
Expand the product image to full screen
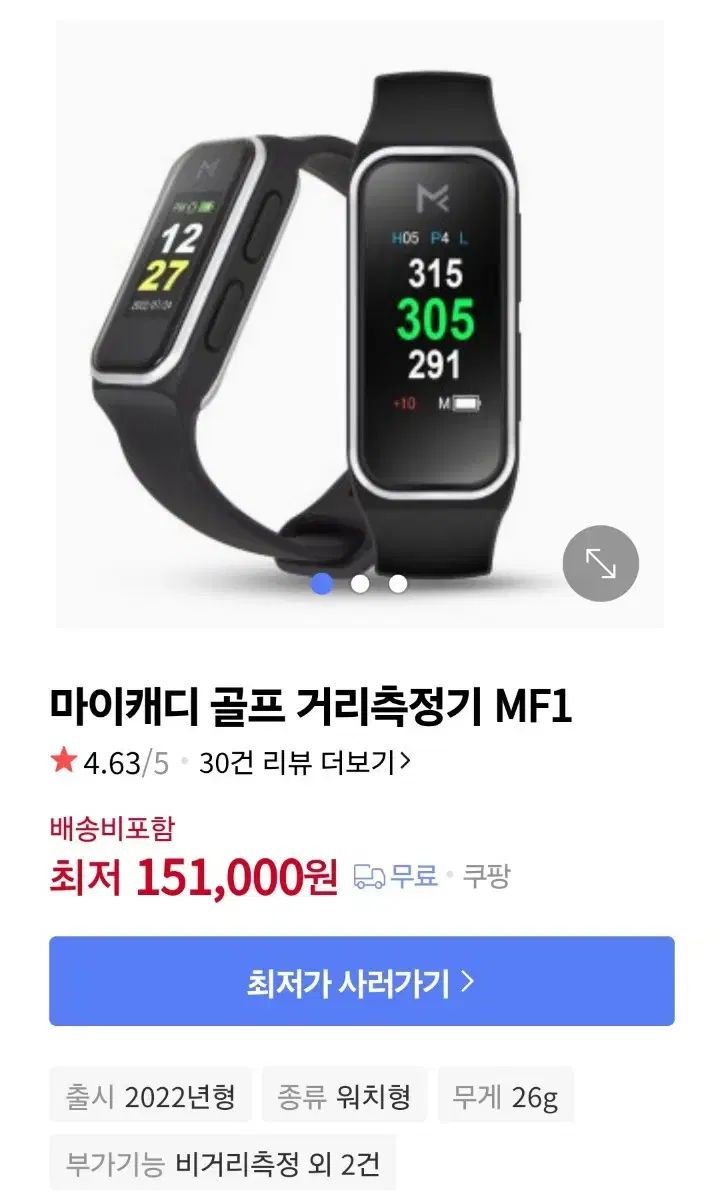click(600, 564)
